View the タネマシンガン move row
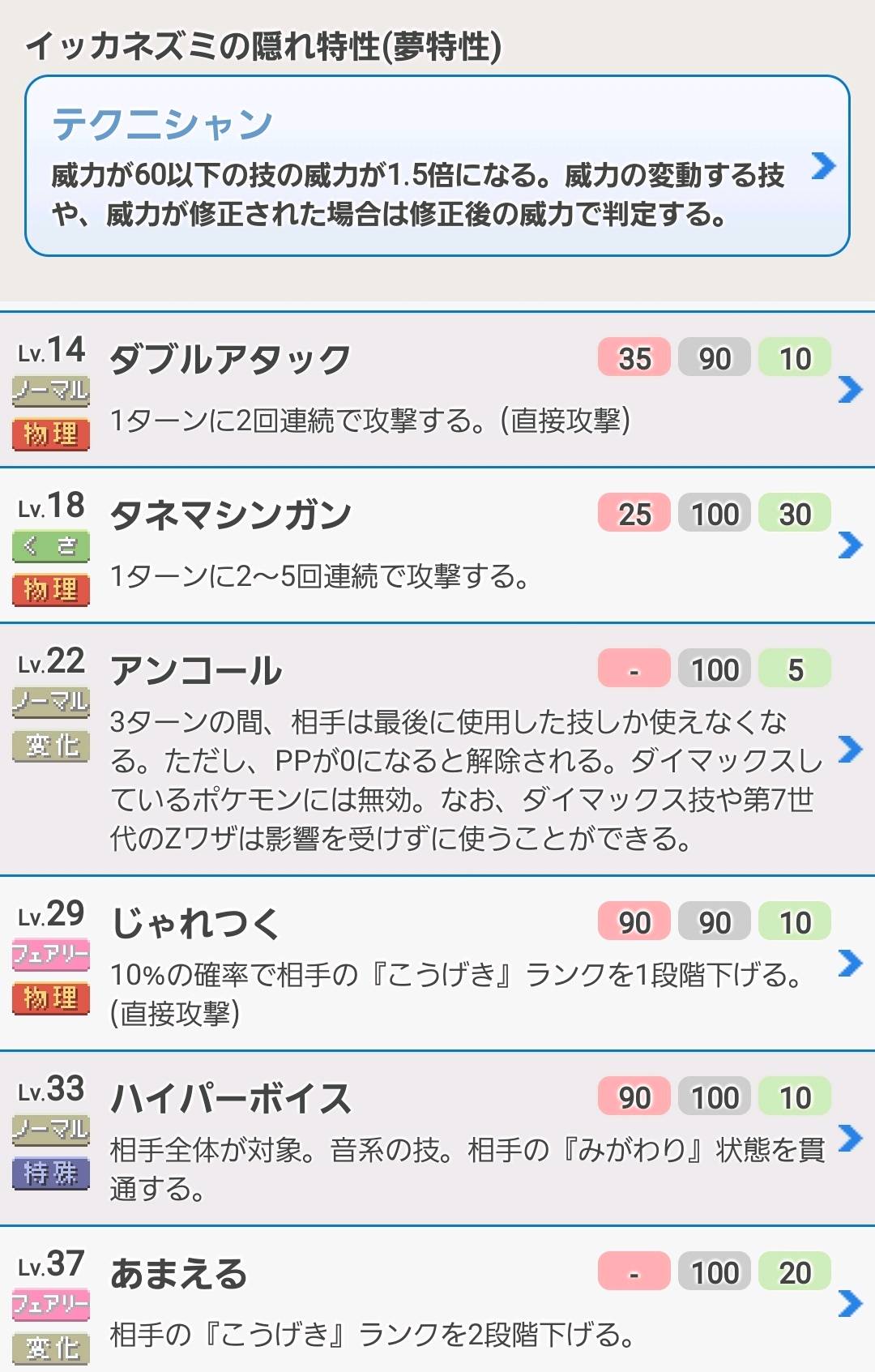The width and height of the screenshot is (875, 1372). 437,545
